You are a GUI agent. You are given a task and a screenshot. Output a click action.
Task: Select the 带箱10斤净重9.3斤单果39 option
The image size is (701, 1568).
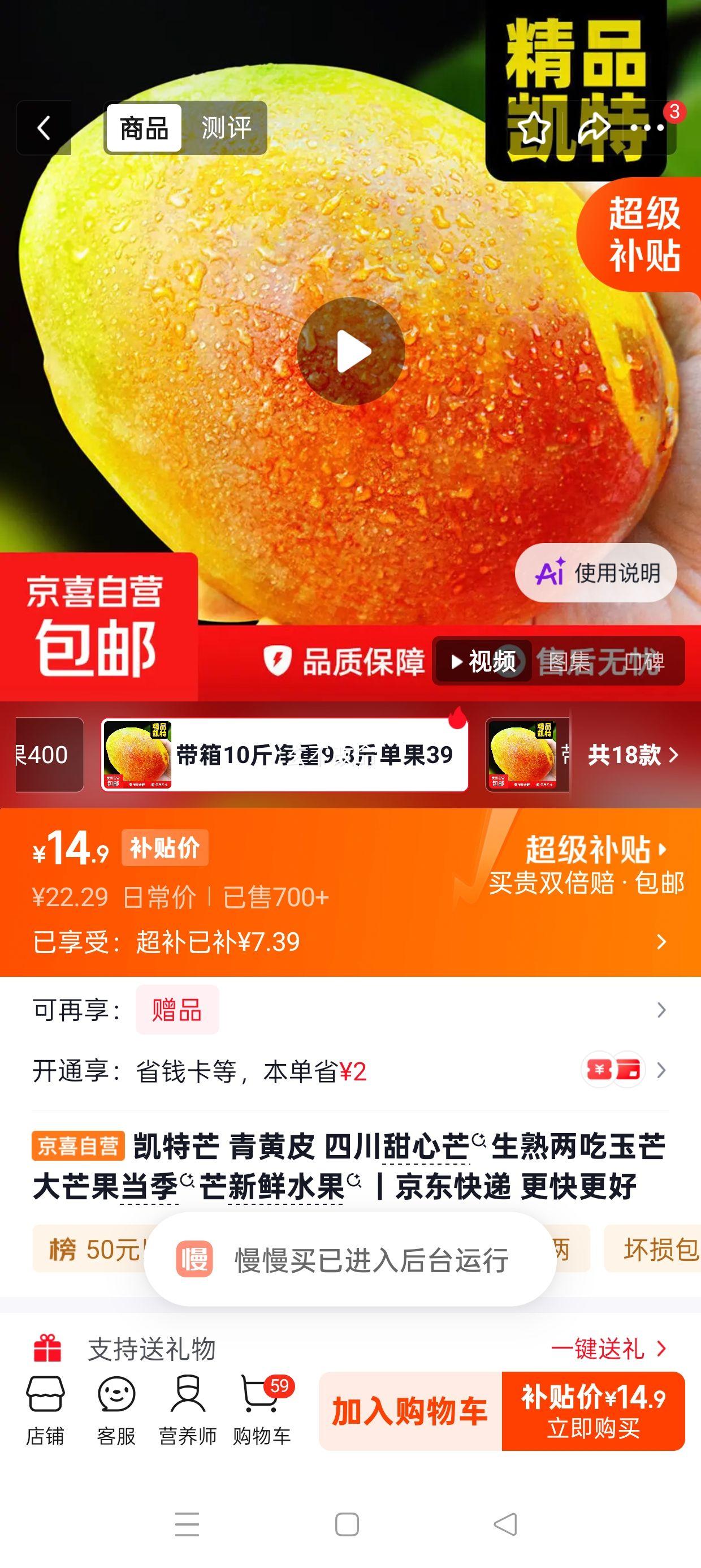pos(285,755)
